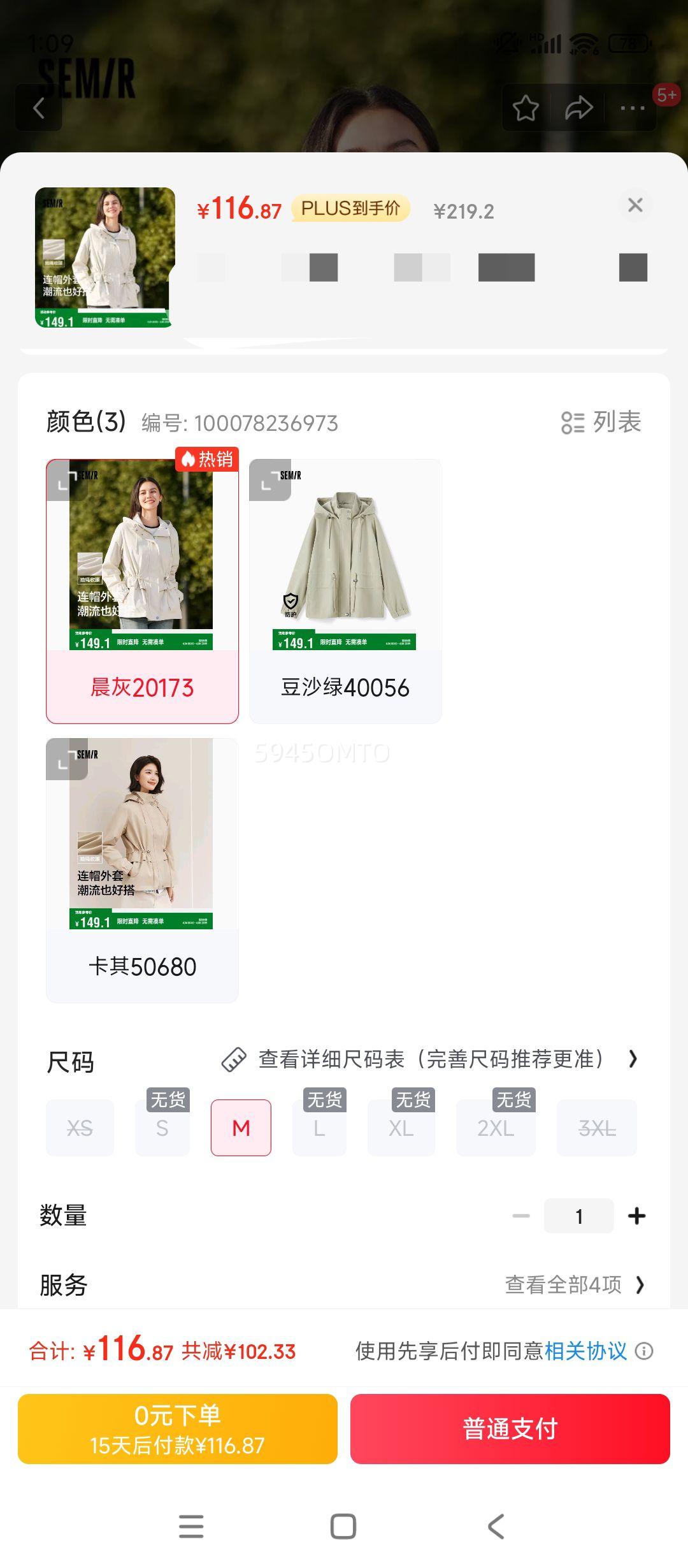Tap the info icon after 相关协议

(x=645, y=1350)
